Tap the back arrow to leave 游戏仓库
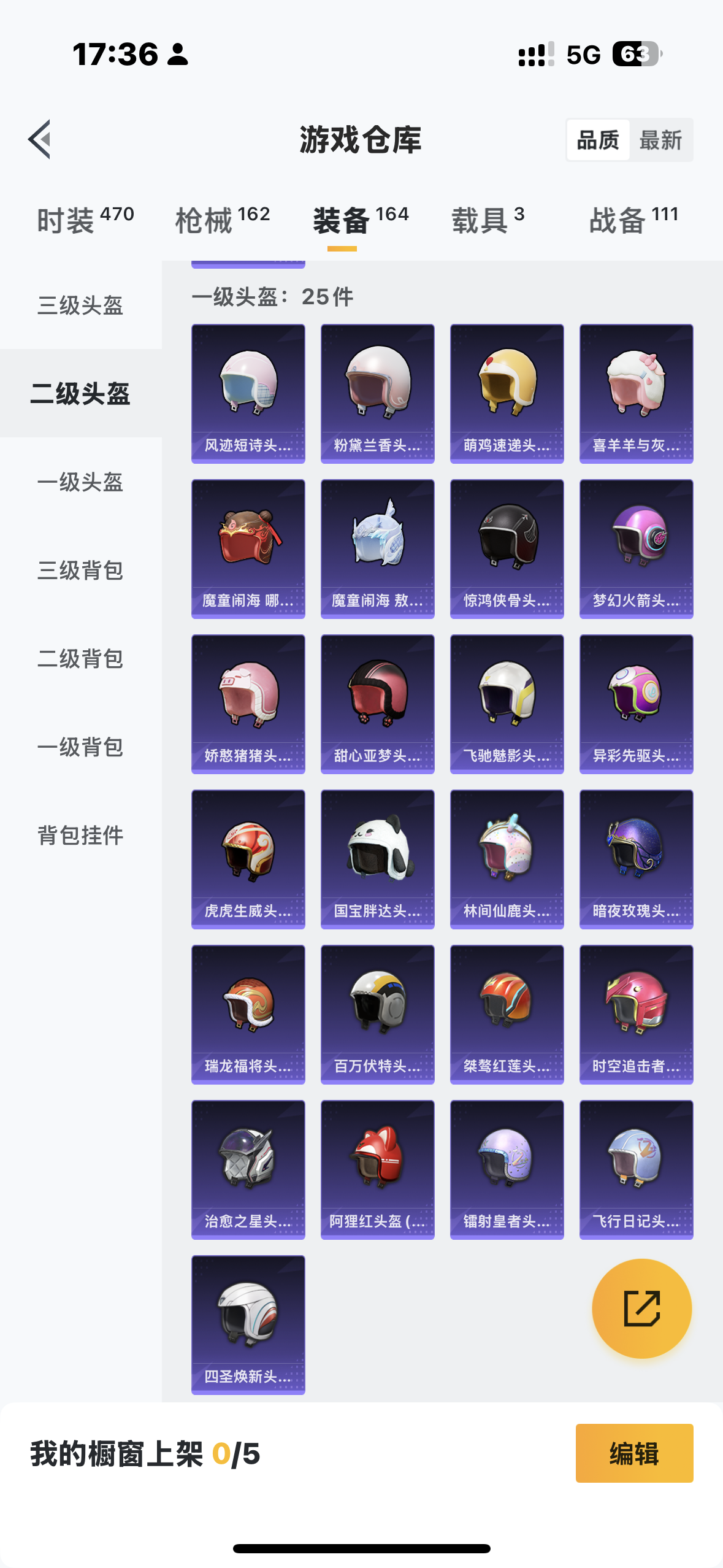Image resolution: width=723 pixels, height=1568 pixels. point(40,140)
